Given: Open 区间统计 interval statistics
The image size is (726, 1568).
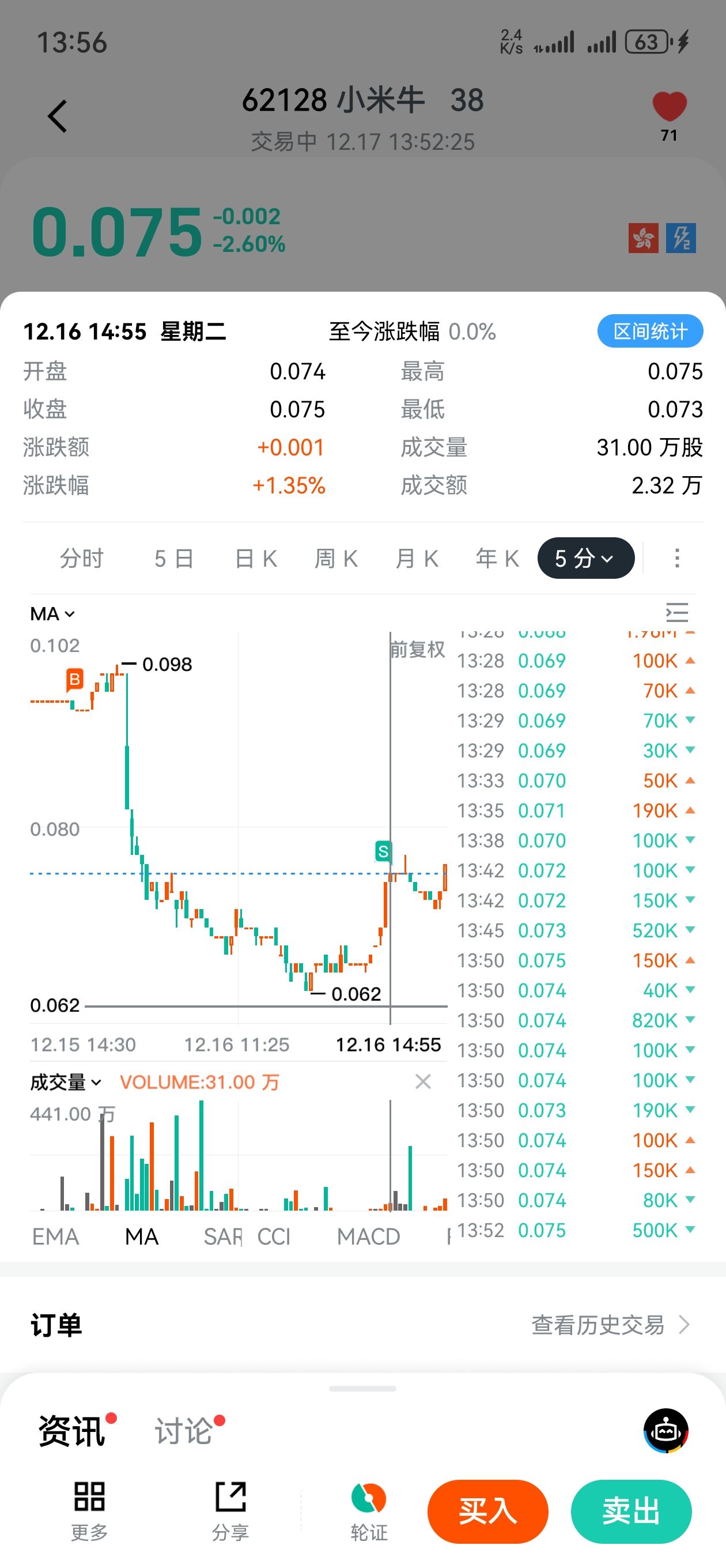Looking at the screenshot, I should 649,331.
